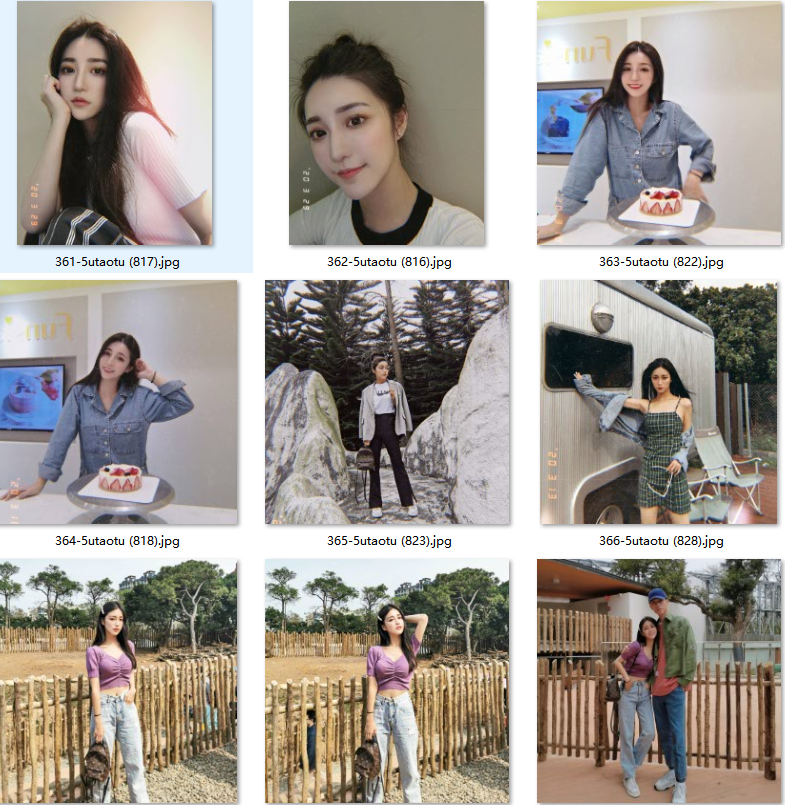The image size is (785, 805).
Task: Select the image 362-5utaotu (816).jpg
Action: click(x=387, y=123)
